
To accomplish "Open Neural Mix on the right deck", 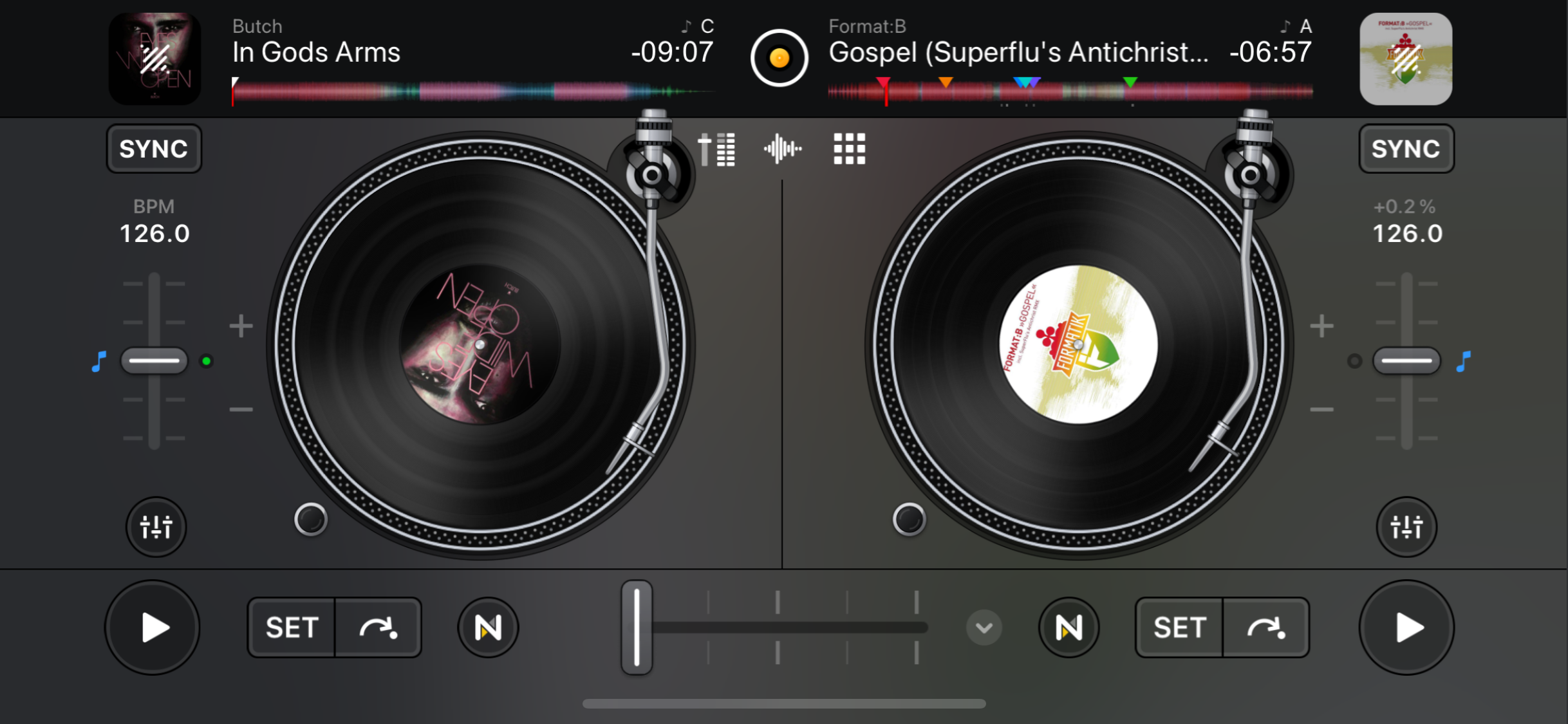I will pyautogui.click(x=1069, y=627).
